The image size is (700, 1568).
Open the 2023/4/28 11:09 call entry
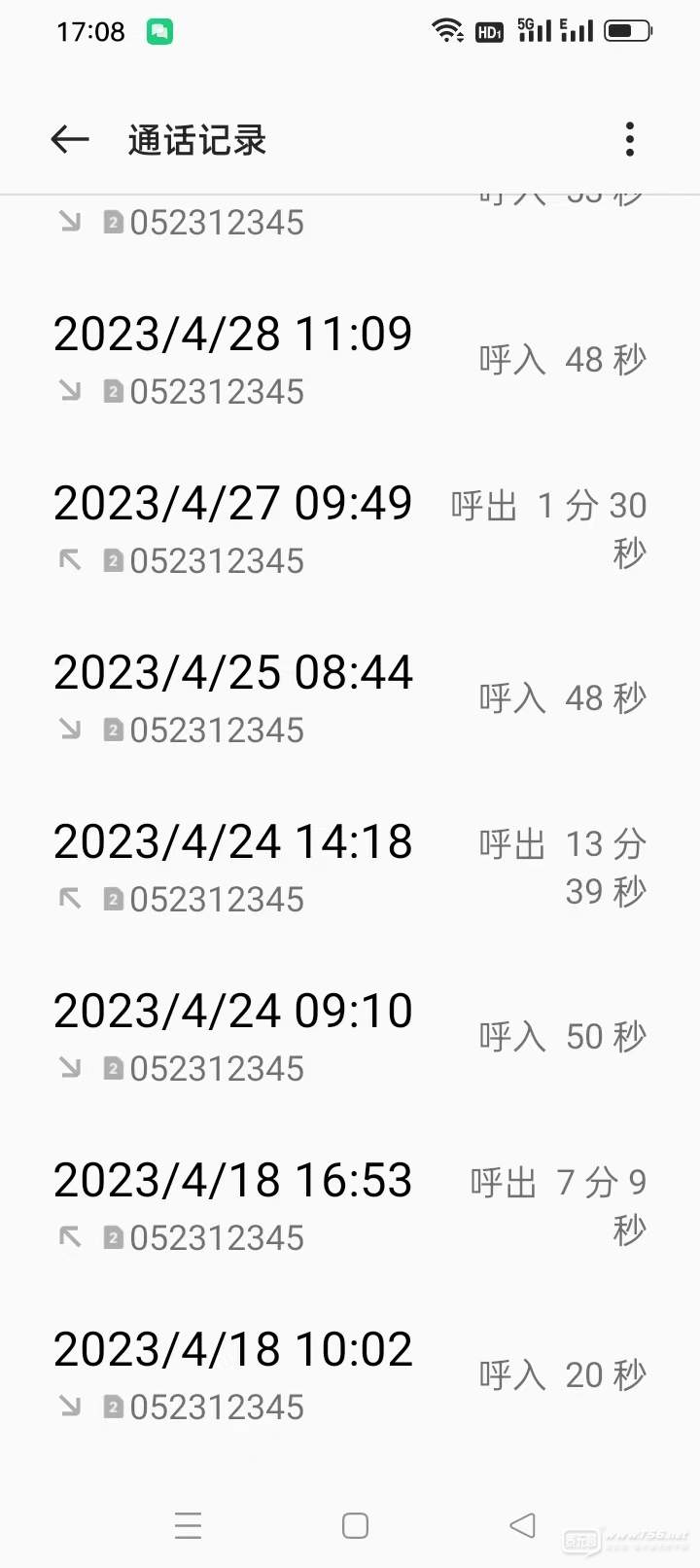point(350,361)
